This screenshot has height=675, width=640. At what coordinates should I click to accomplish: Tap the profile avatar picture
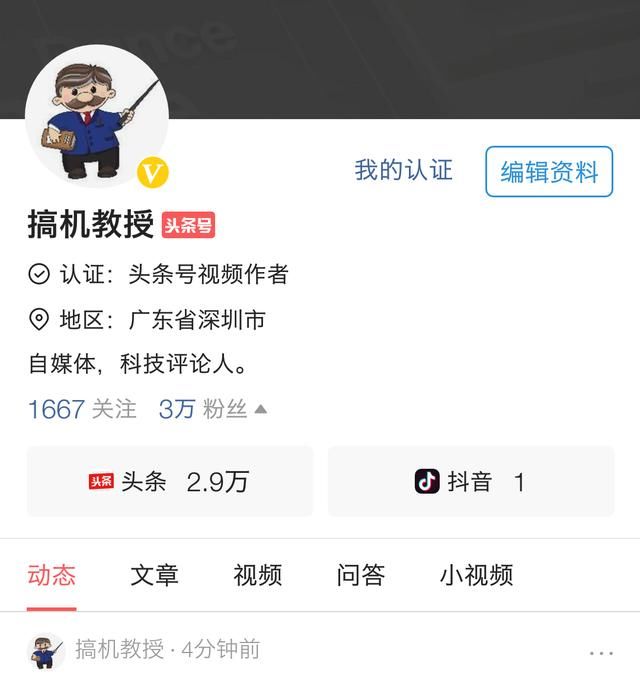pyautogui.click(x=96, y=116)
